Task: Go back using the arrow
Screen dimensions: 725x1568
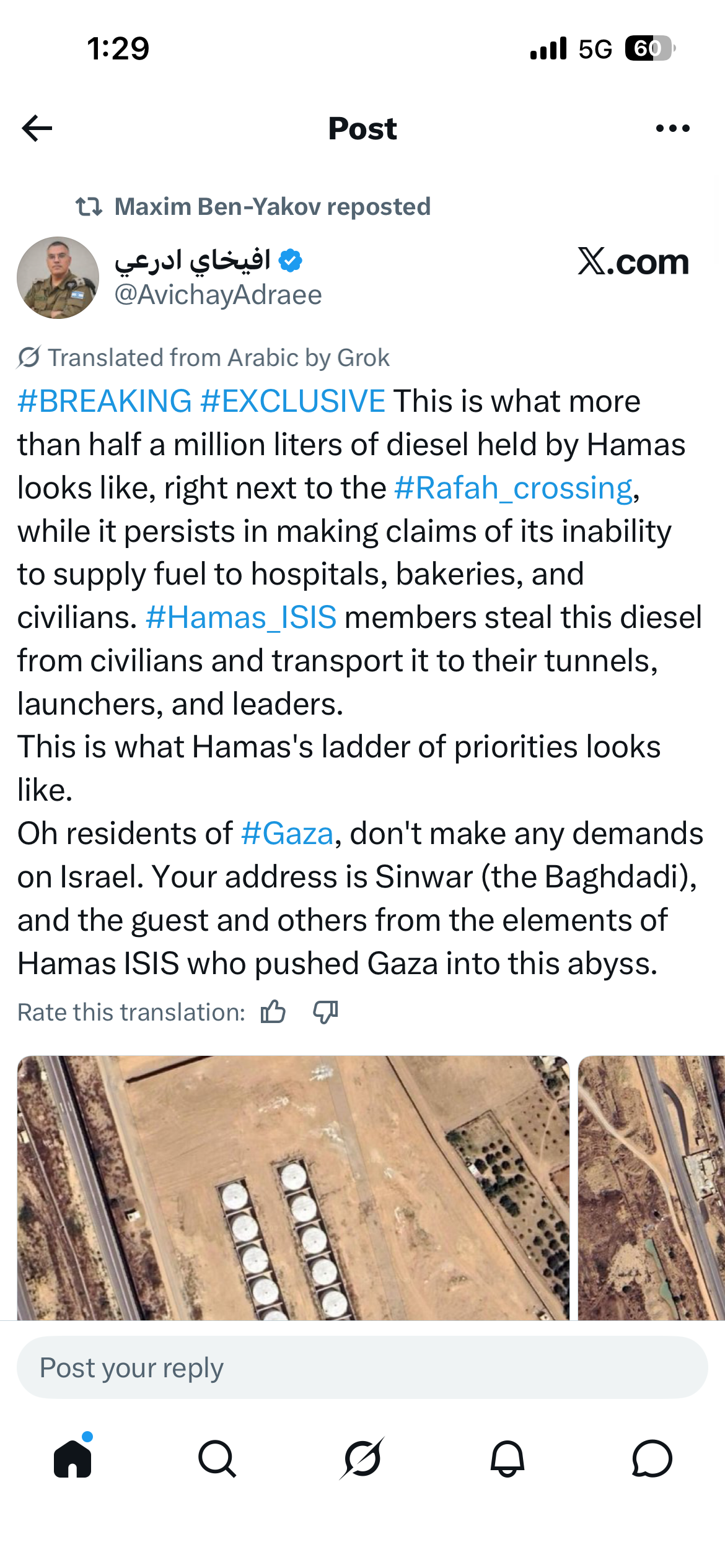Action: (x=37, y=128)
